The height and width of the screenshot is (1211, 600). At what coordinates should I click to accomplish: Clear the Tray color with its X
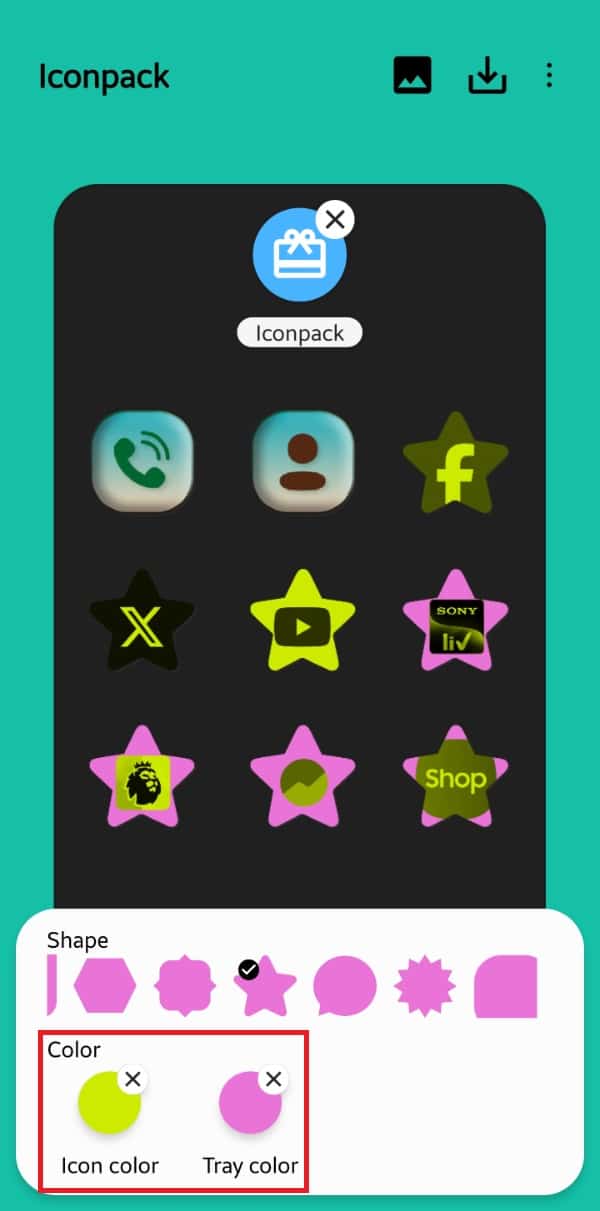[273, 1079]
